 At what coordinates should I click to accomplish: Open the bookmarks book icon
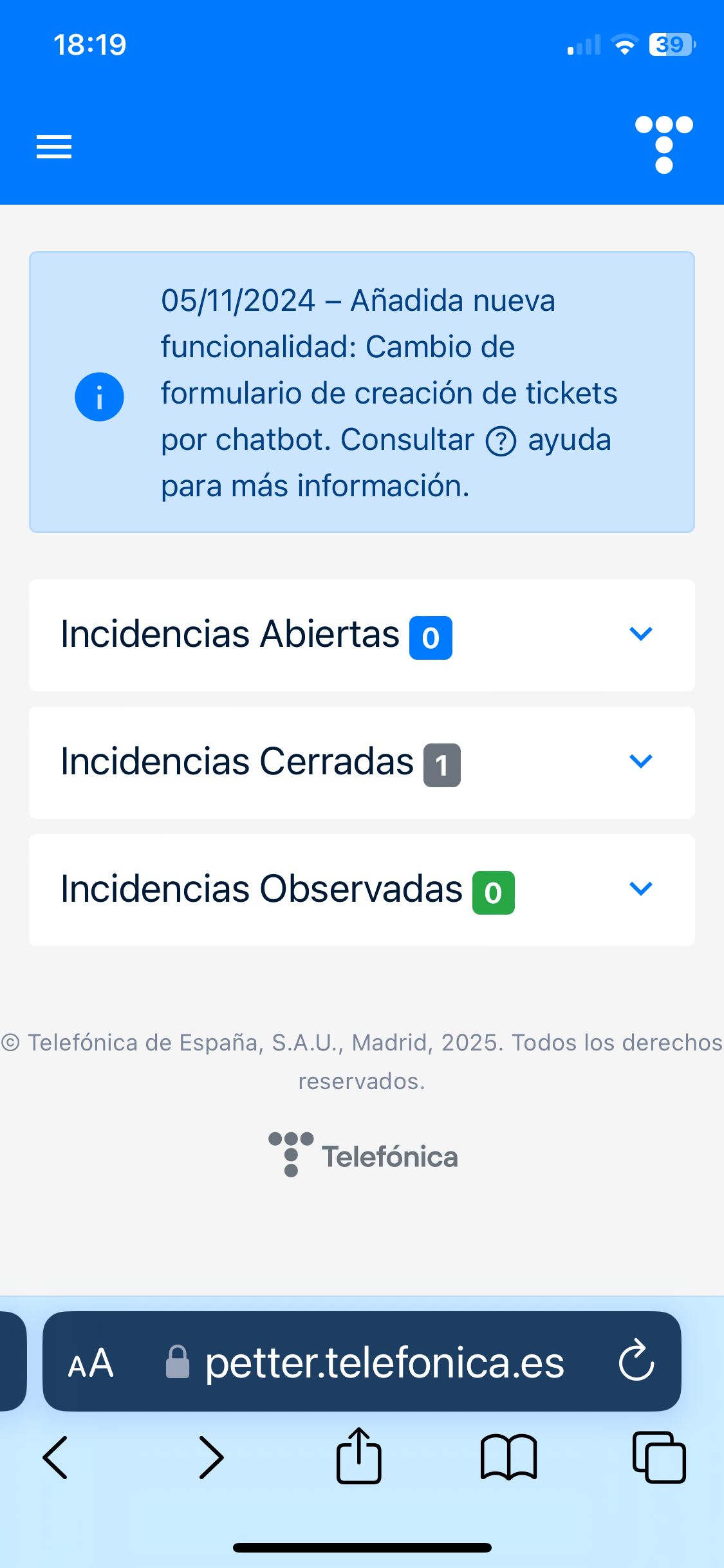pyautogui.click(x=508, y=1457)
